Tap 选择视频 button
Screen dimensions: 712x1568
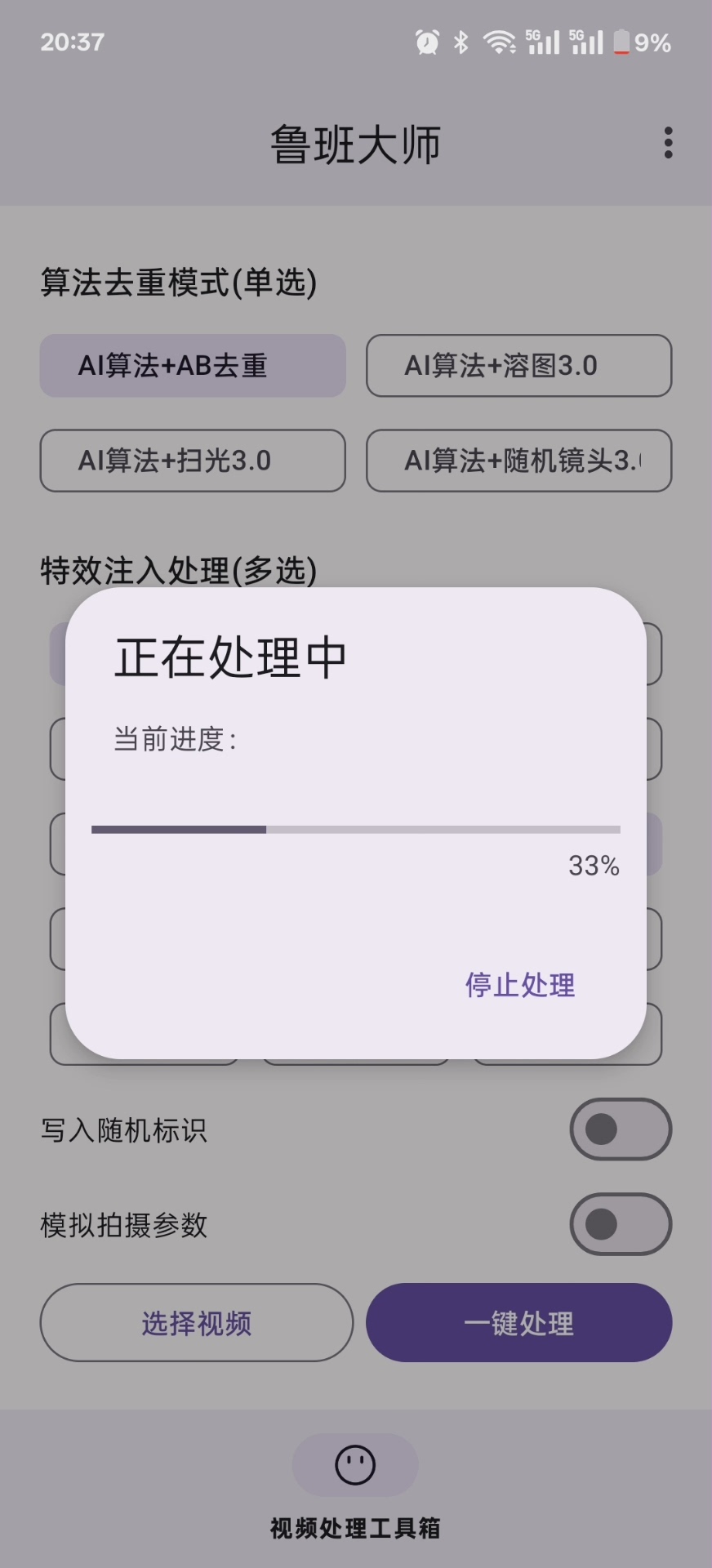(x=196, y=1323)
